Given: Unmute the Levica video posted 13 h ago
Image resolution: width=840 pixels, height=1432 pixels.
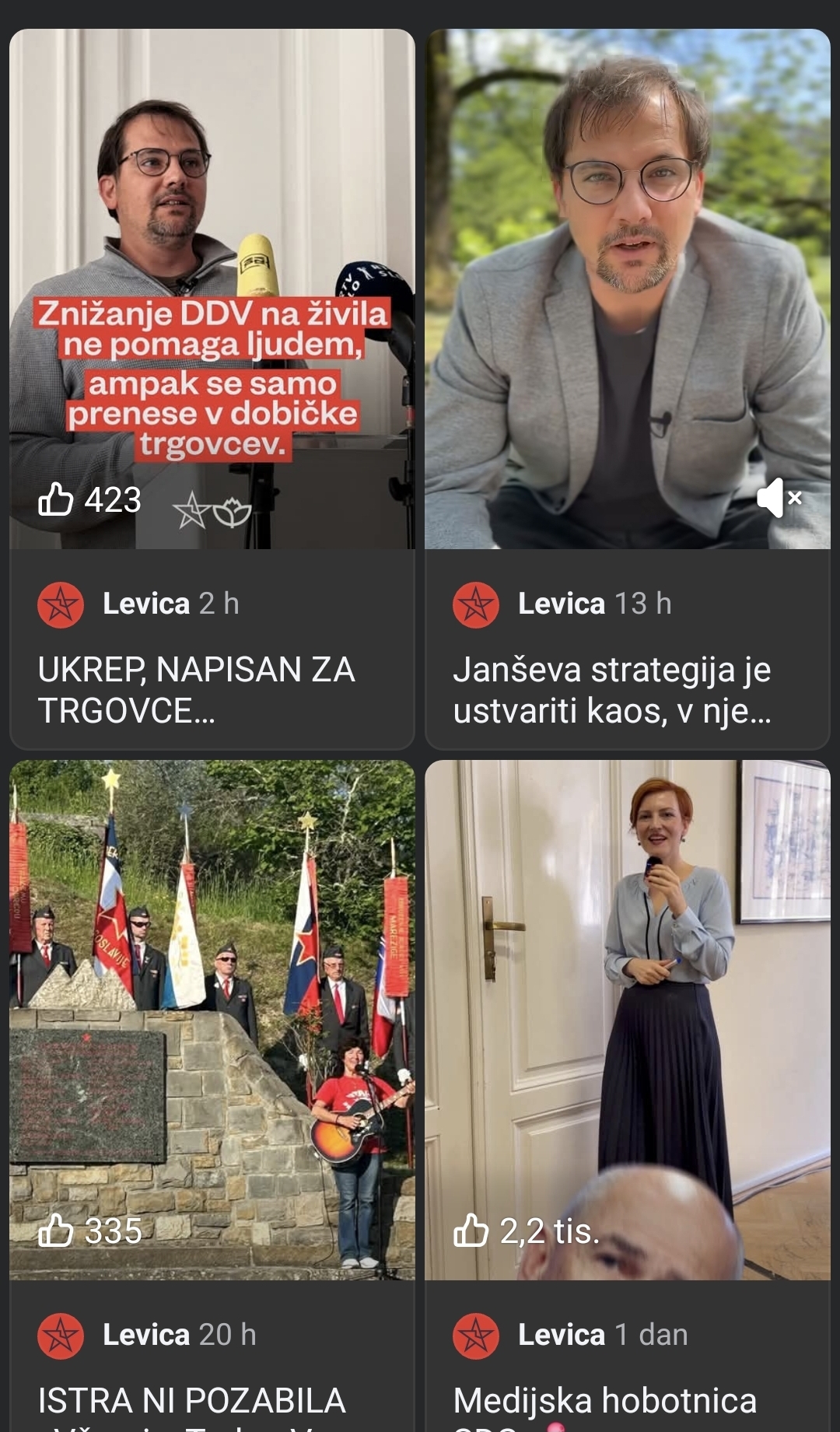Looking at the screenshot, I should click(779, 498).
